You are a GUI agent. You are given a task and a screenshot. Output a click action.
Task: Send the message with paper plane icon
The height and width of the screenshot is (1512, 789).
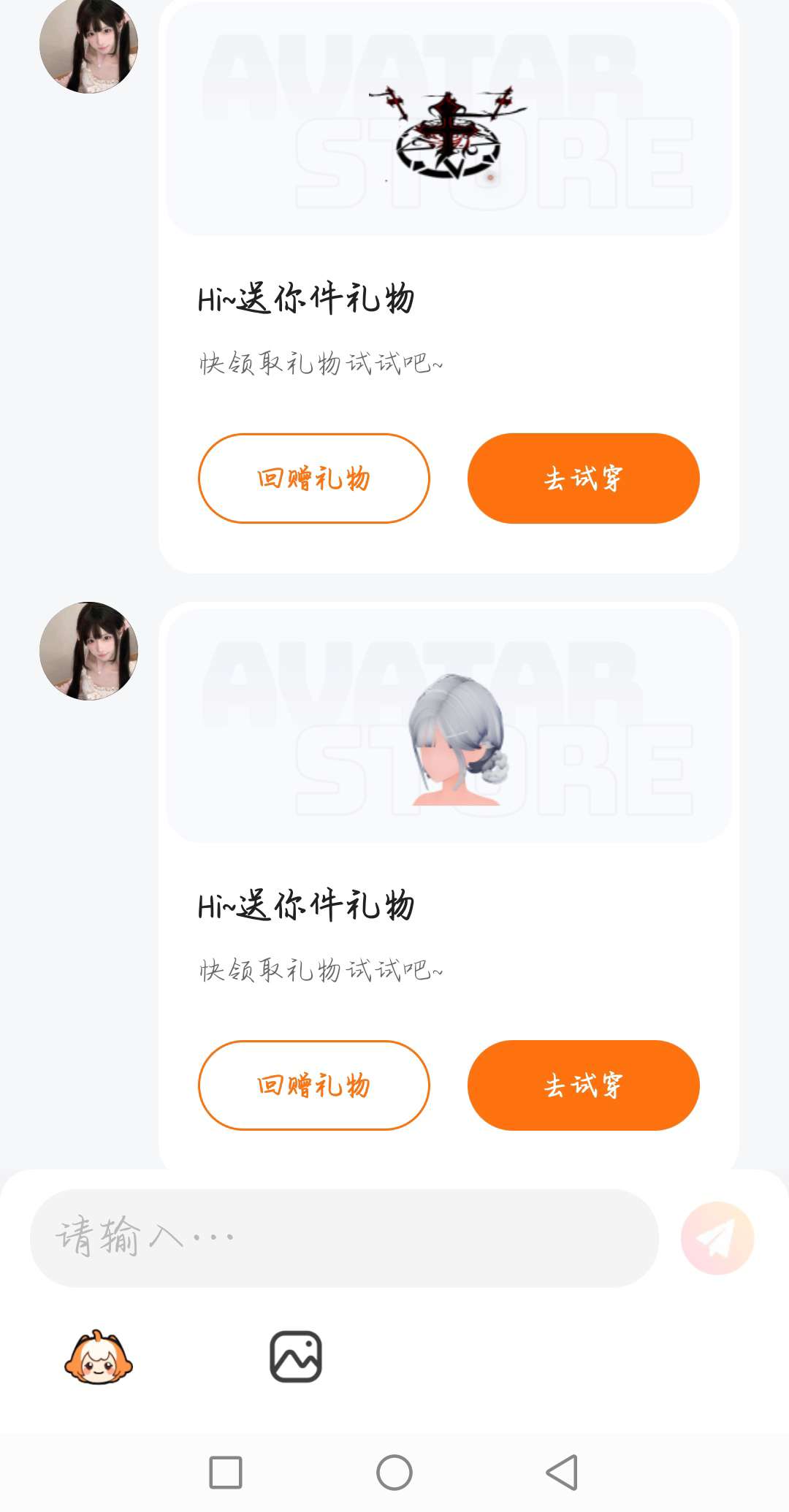click(x=717, y=1238)
